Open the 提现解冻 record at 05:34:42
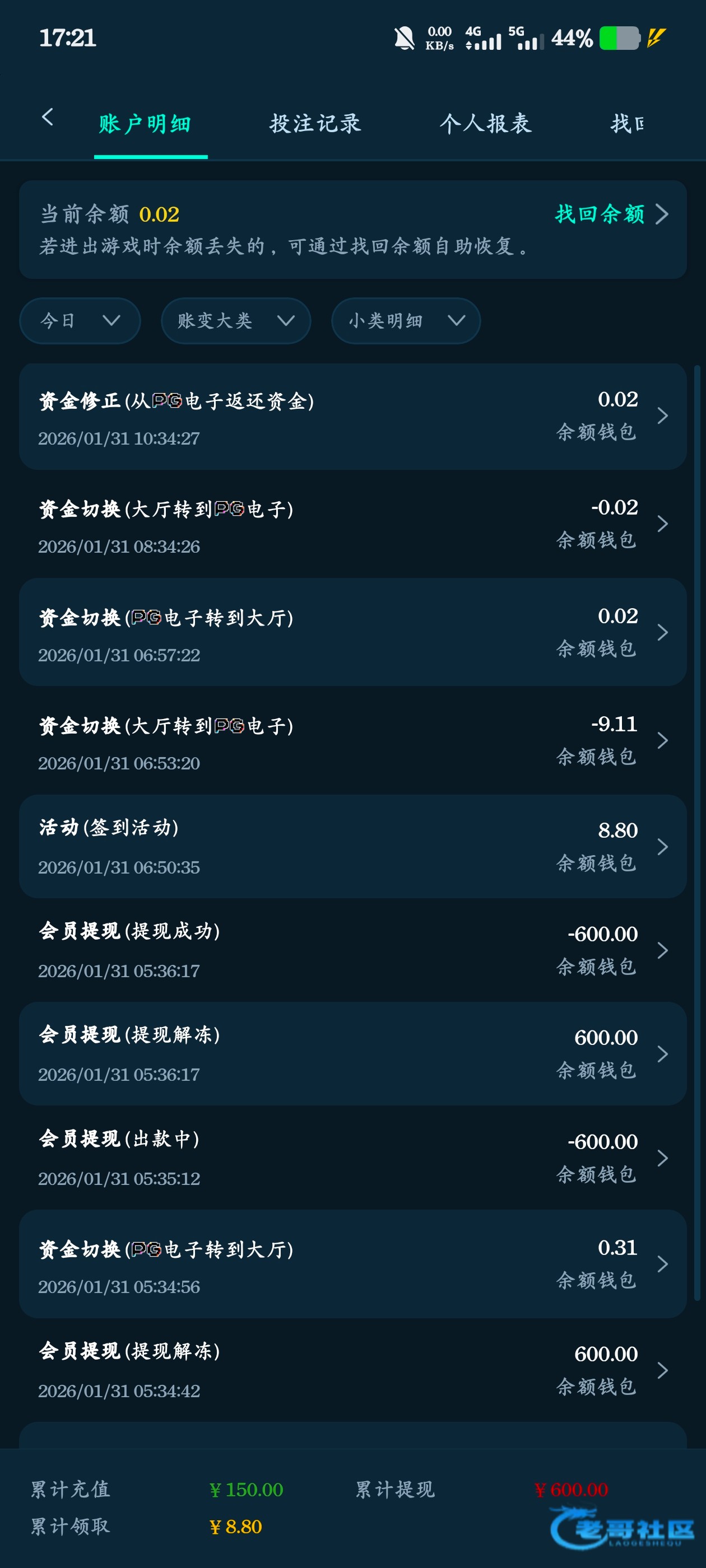Viewport: 706px width, 1568px height. tap(352, 1370)
